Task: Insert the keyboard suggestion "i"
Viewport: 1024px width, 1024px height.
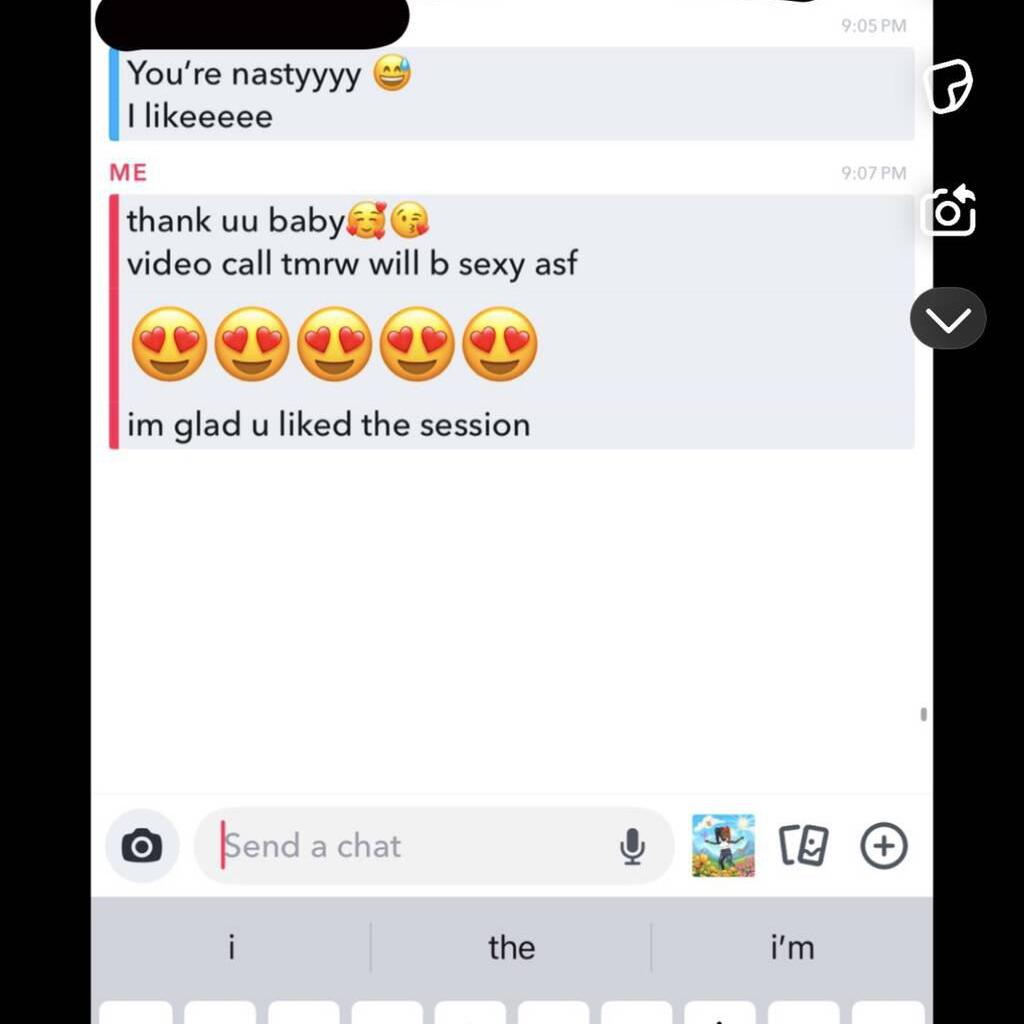Action: pos(231,947)
